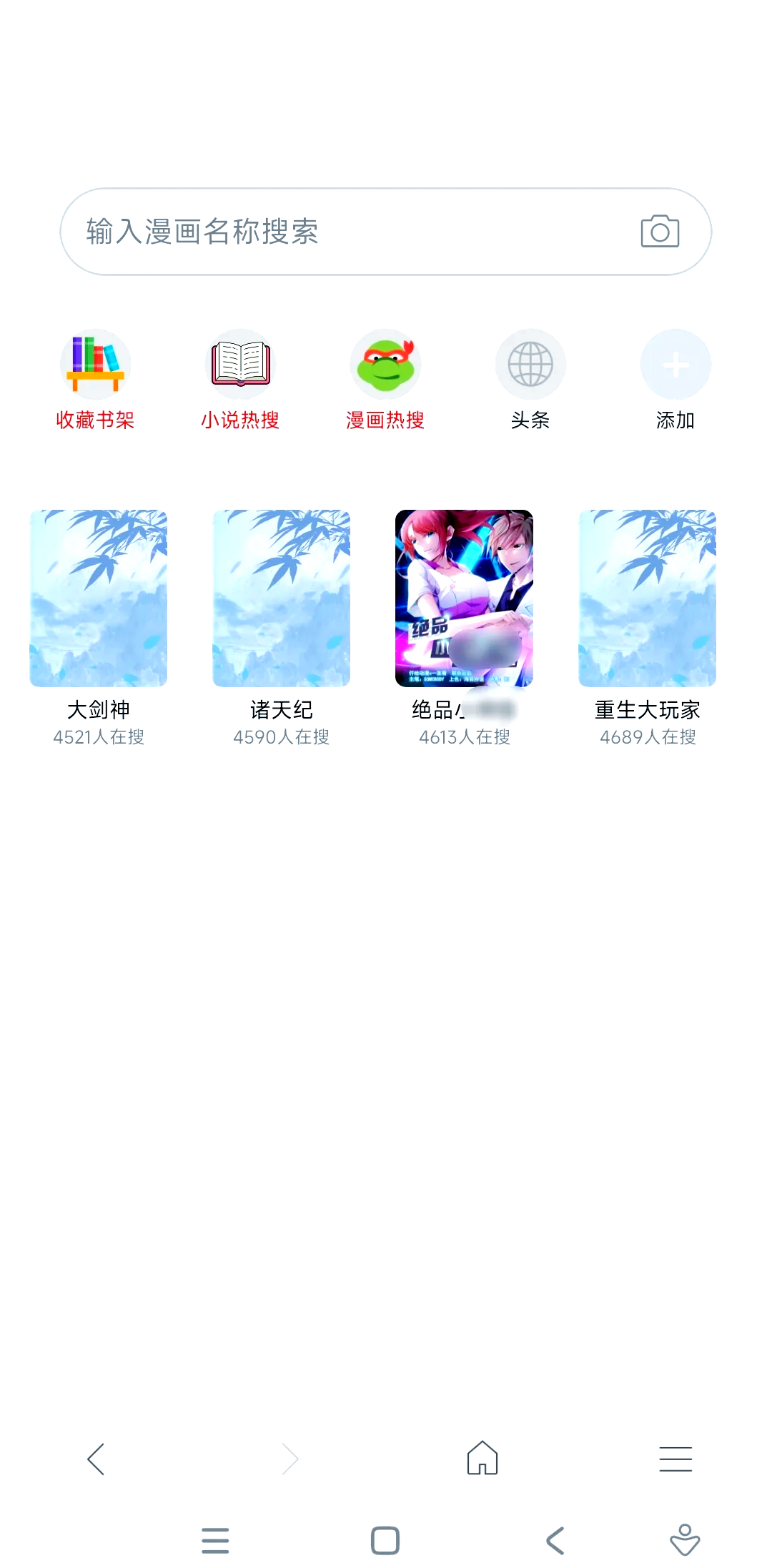Open camera search in the search bar
This screenshot has height=1568, width=772.
[x=658, y=232]
